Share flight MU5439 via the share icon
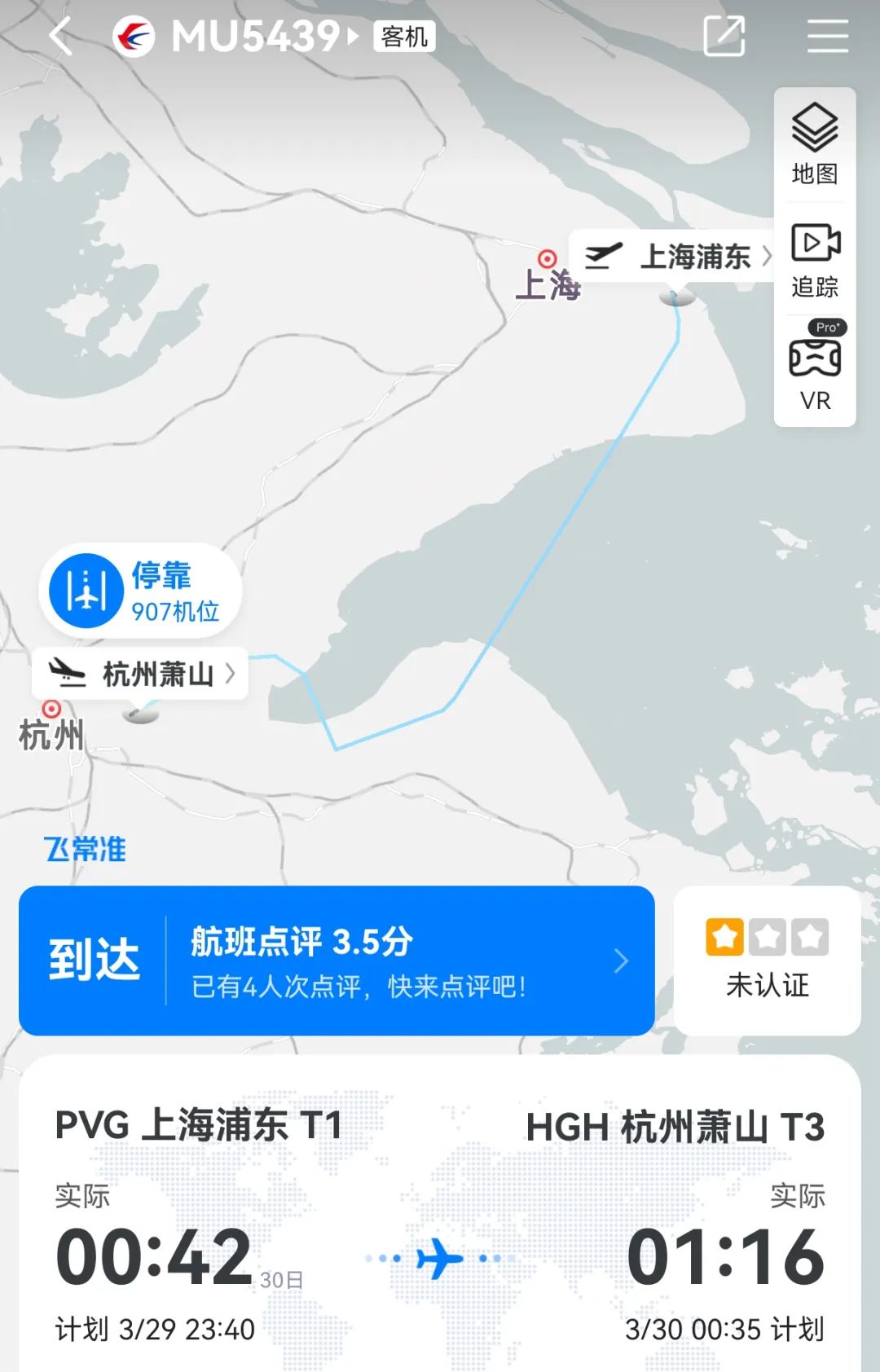 tap(724, 37)
